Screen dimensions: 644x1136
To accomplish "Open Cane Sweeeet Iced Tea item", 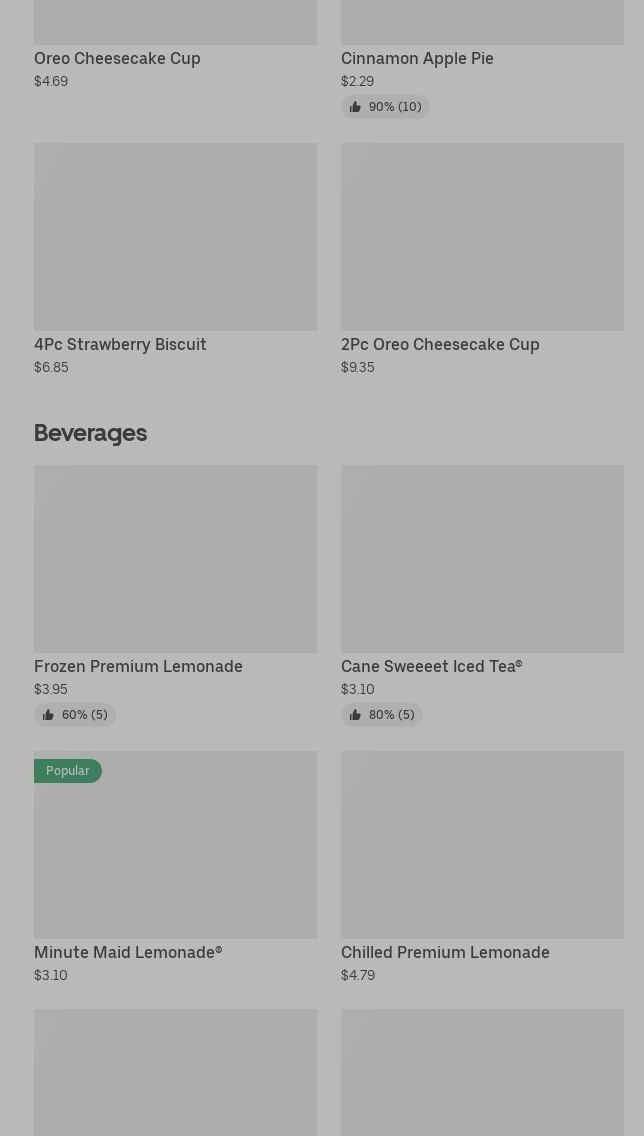I will click(482, 596).
